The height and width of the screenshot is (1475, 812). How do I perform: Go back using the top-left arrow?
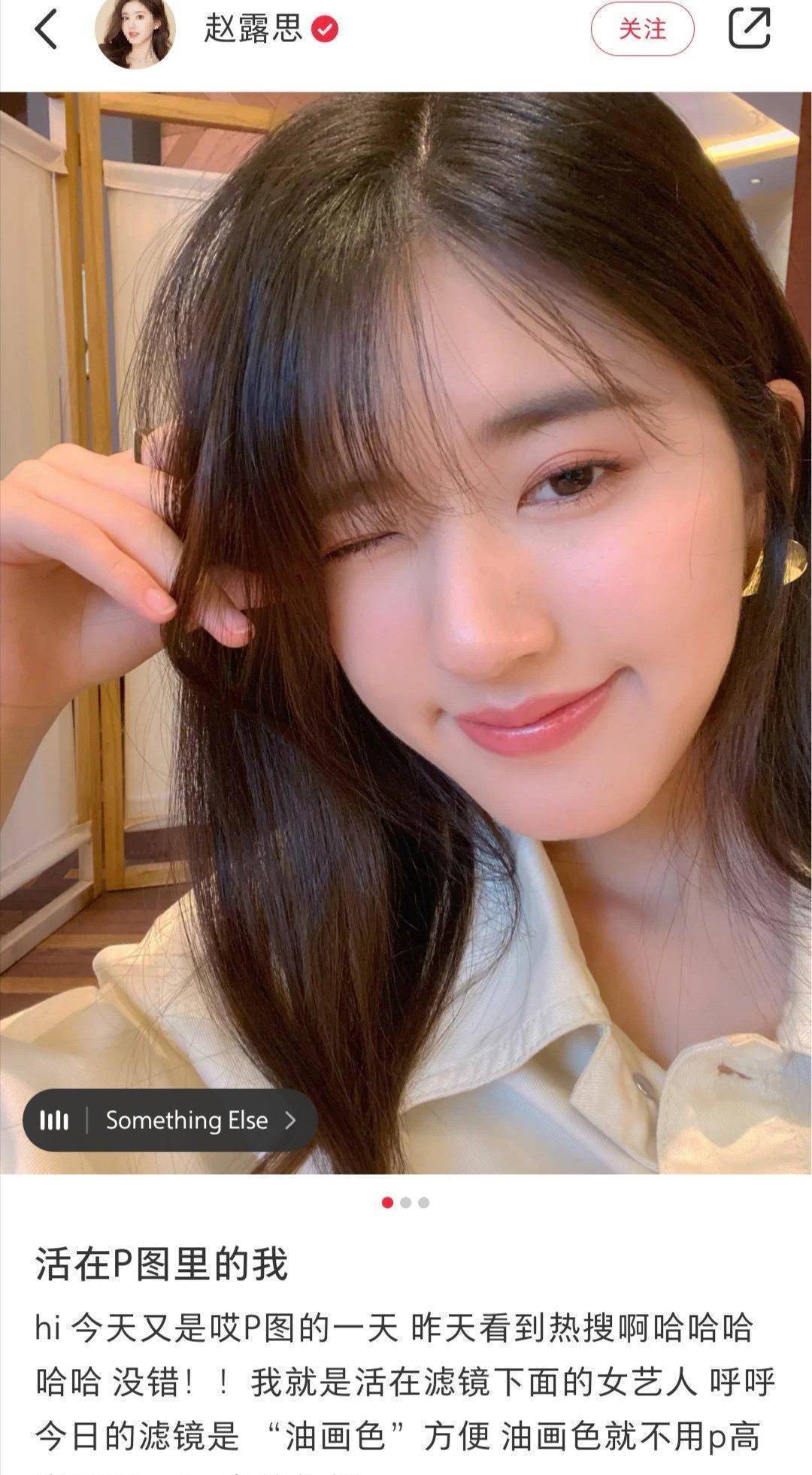click(x=46, y=31)
